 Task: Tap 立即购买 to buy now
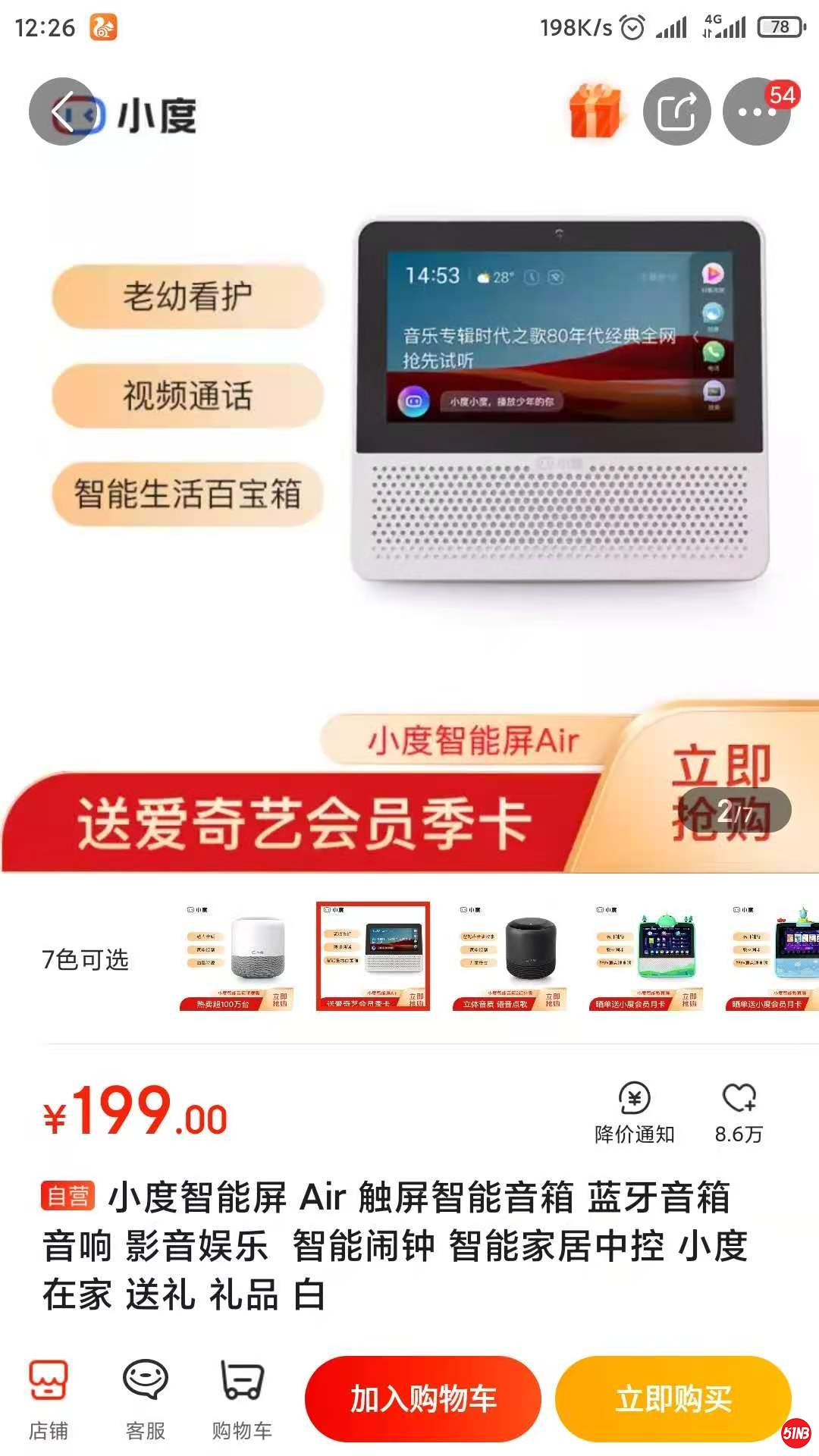(x=673, y=1399)
